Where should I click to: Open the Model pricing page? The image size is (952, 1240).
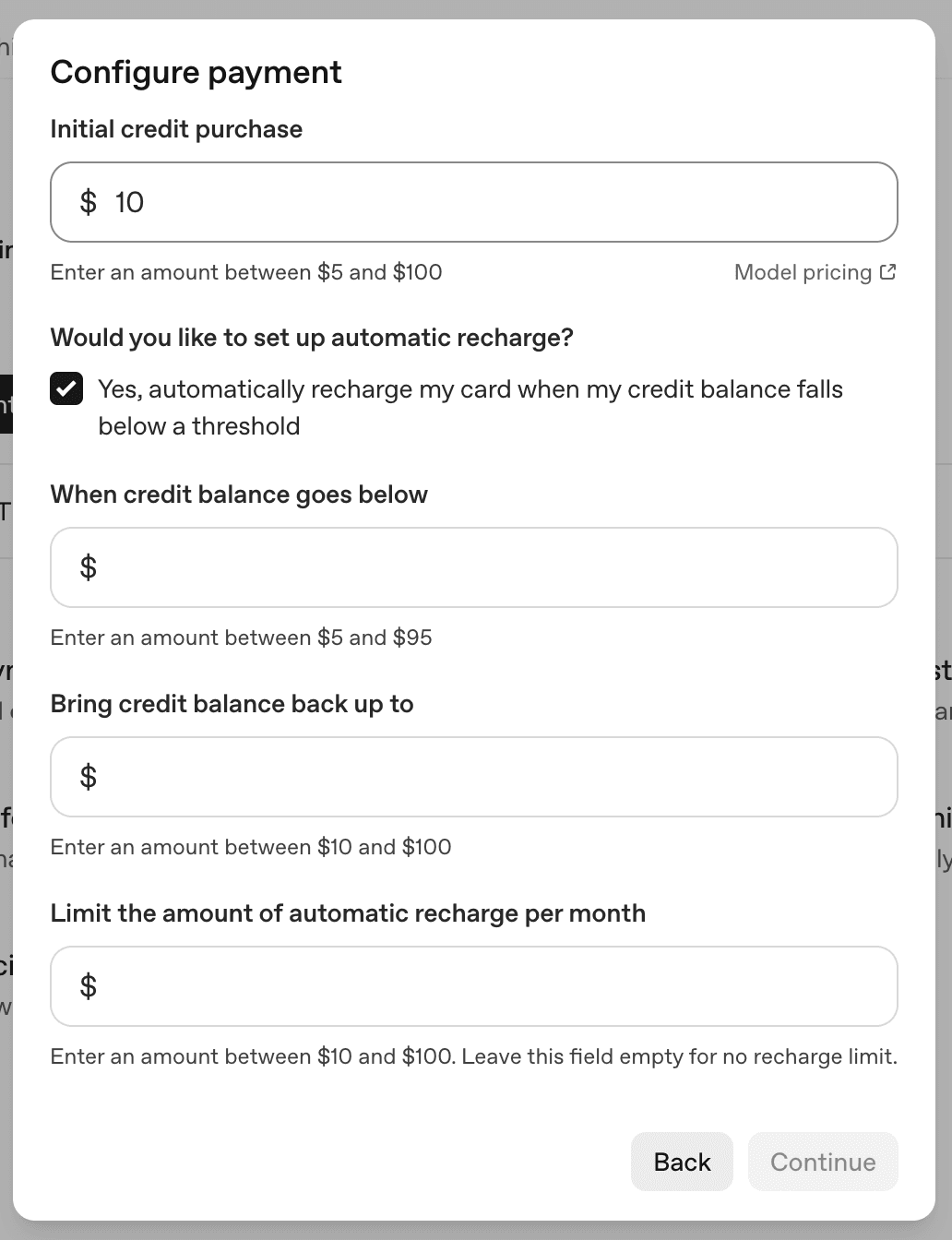coord(803,271)
